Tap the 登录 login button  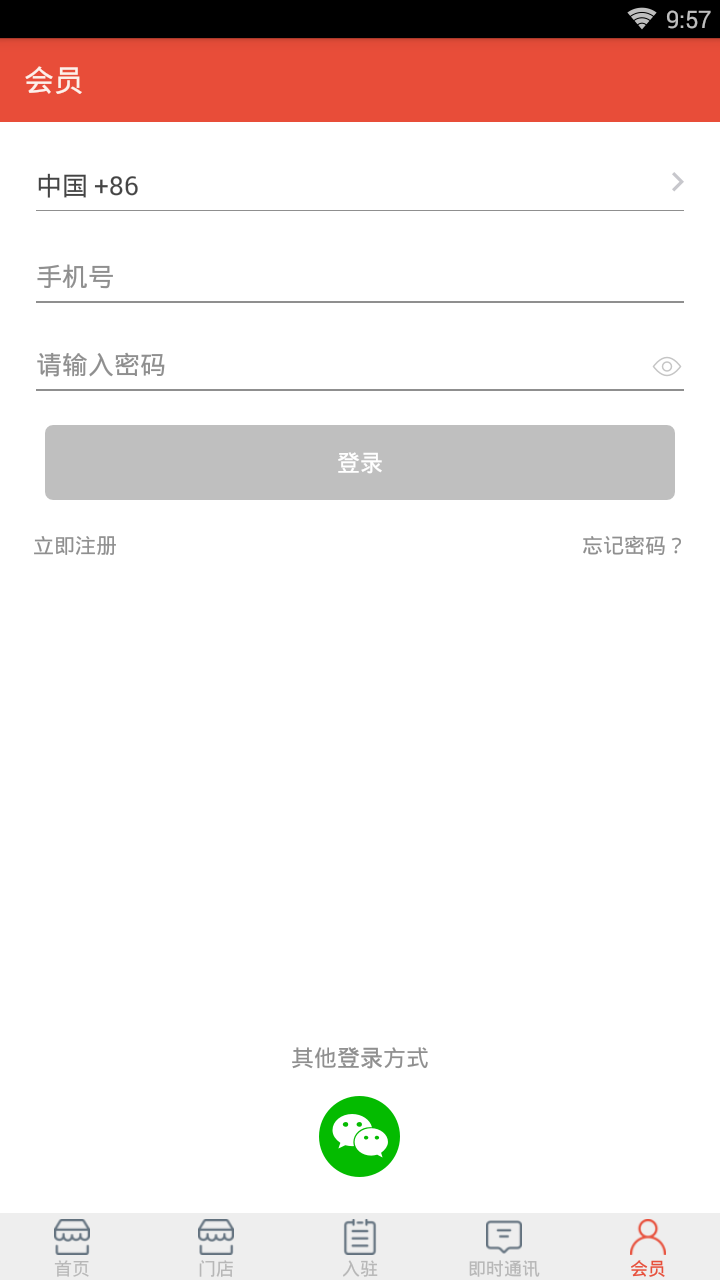(359, 462)
